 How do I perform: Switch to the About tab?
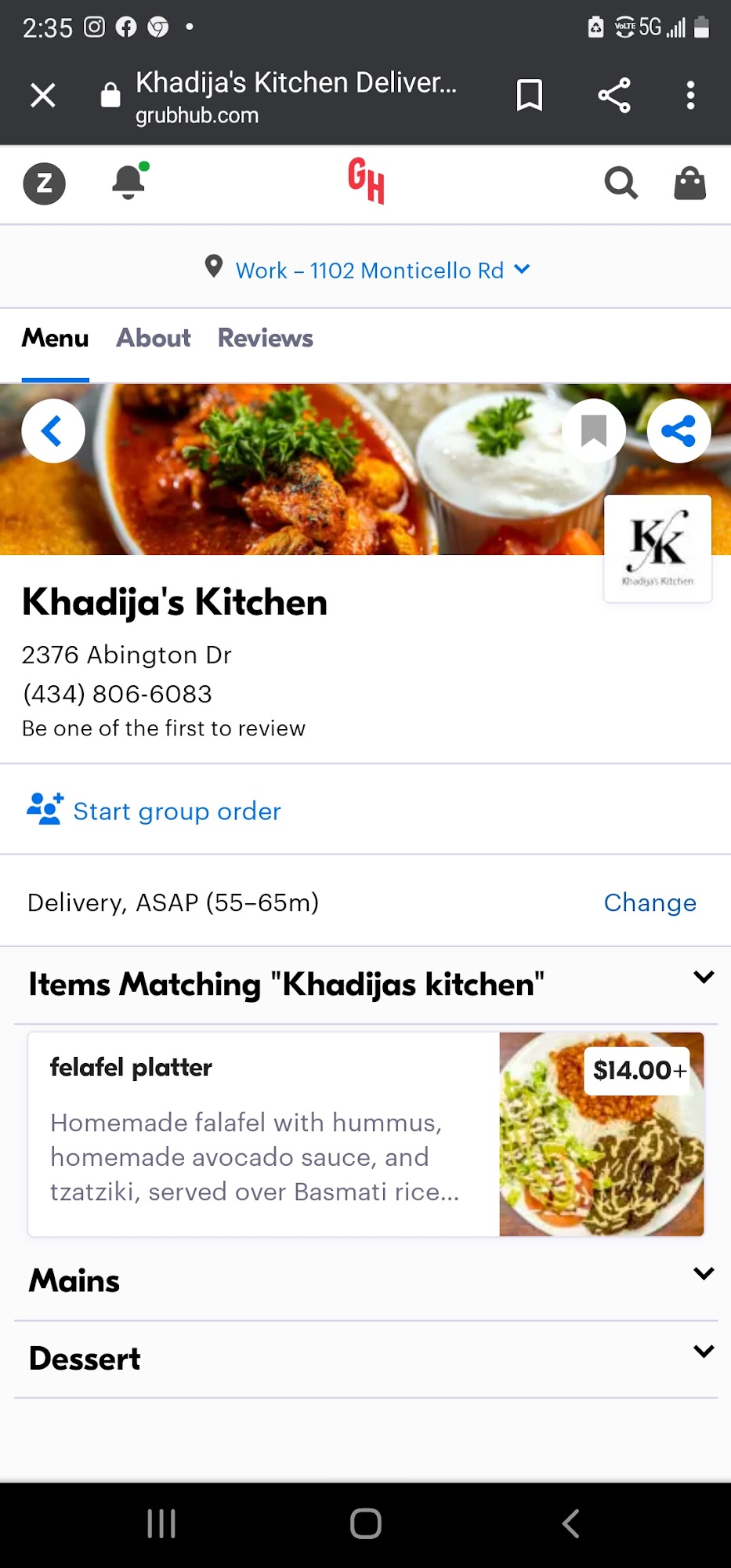pos(154,338)
